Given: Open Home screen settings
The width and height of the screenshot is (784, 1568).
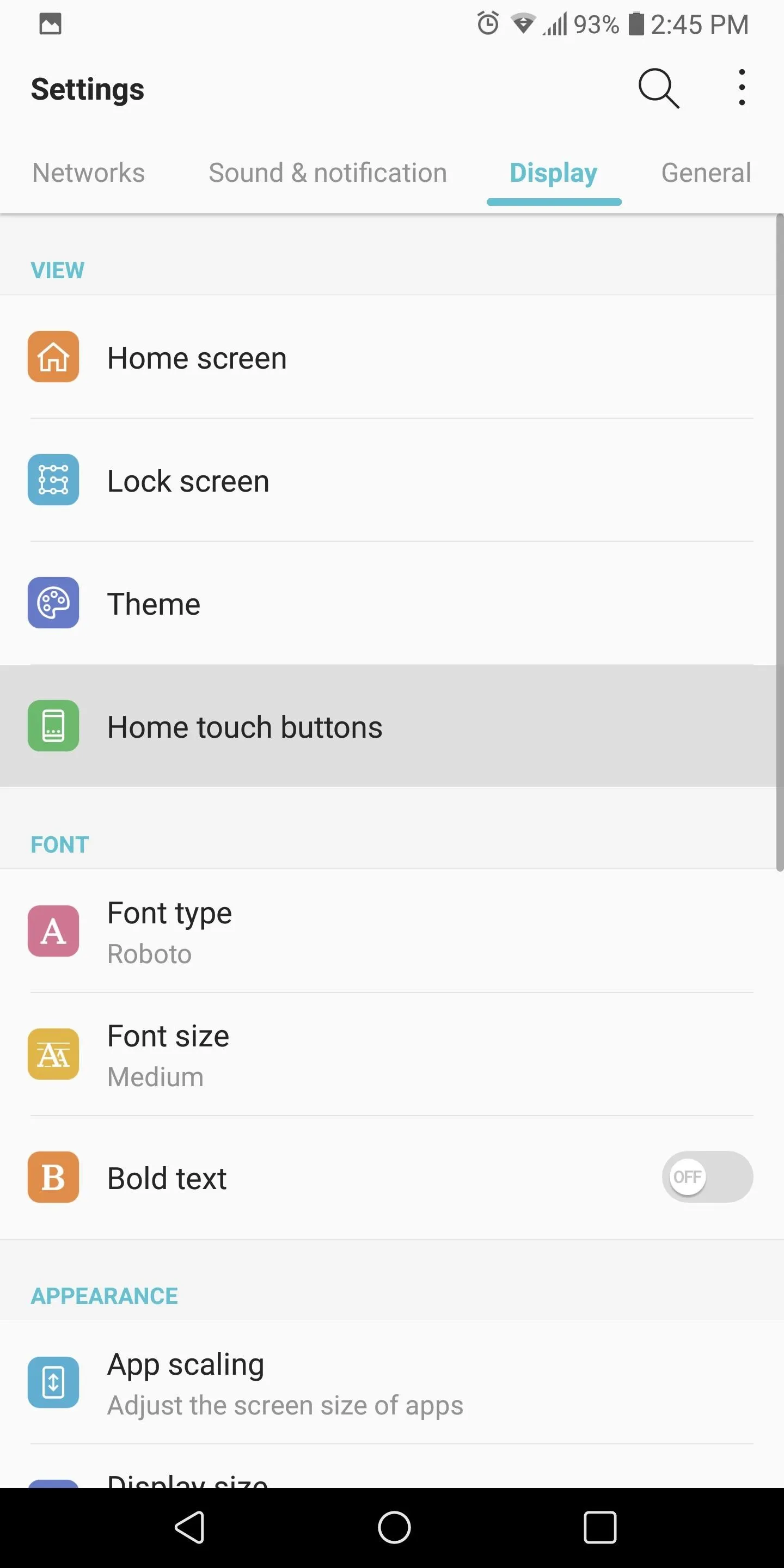Looking at the screenshot, I should (x=392, y=357).
